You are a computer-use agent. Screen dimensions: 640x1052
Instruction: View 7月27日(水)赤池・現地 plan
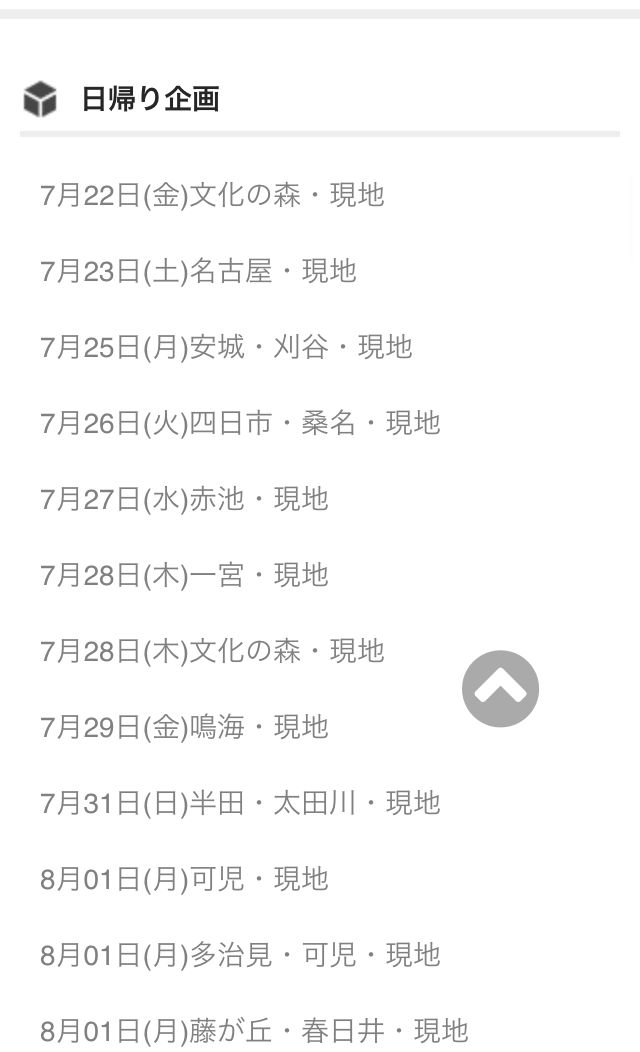(184, 499)
